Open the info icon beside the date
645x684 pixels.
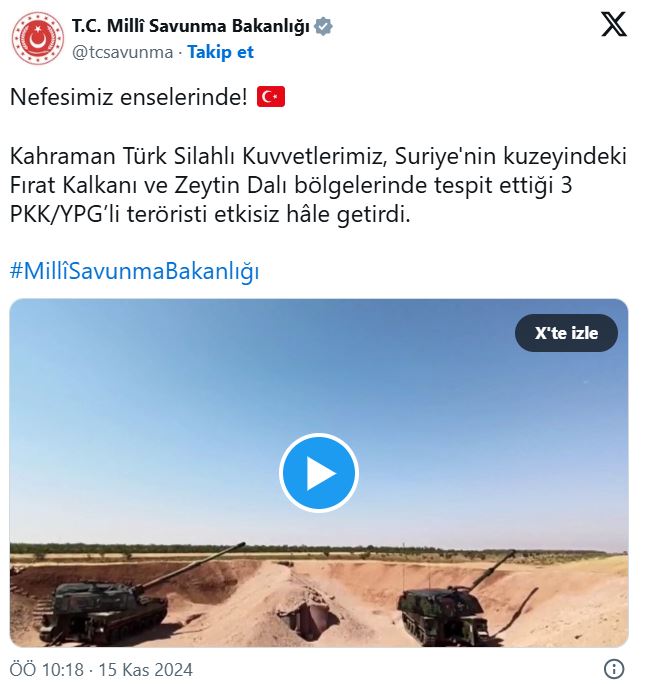(x=615, y=669)
